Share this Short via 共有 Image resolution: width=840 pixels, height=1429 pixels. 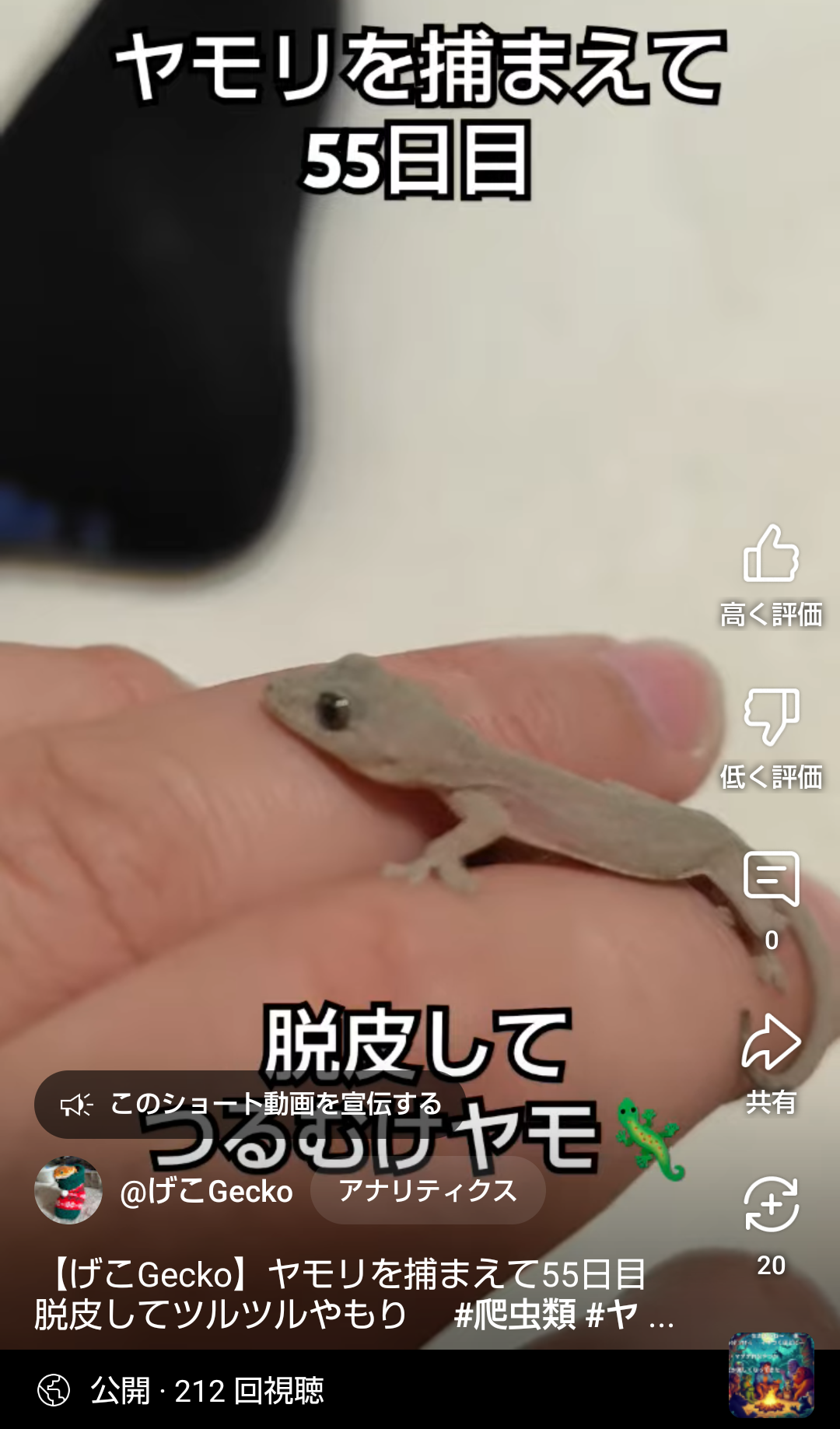coord(771,1042)
